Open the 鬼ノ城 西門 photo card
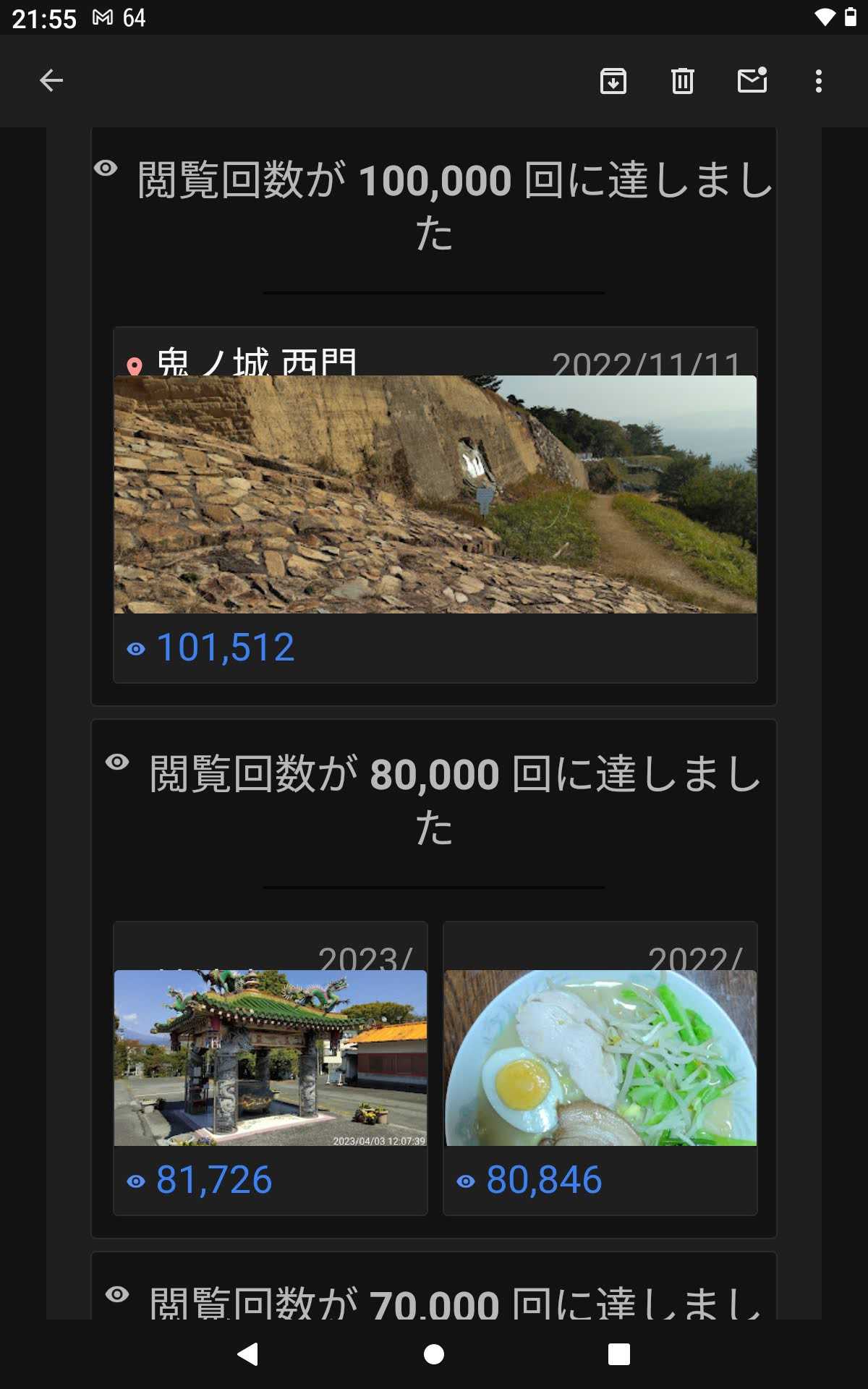868x1389 pixels. tap(435, 494)
